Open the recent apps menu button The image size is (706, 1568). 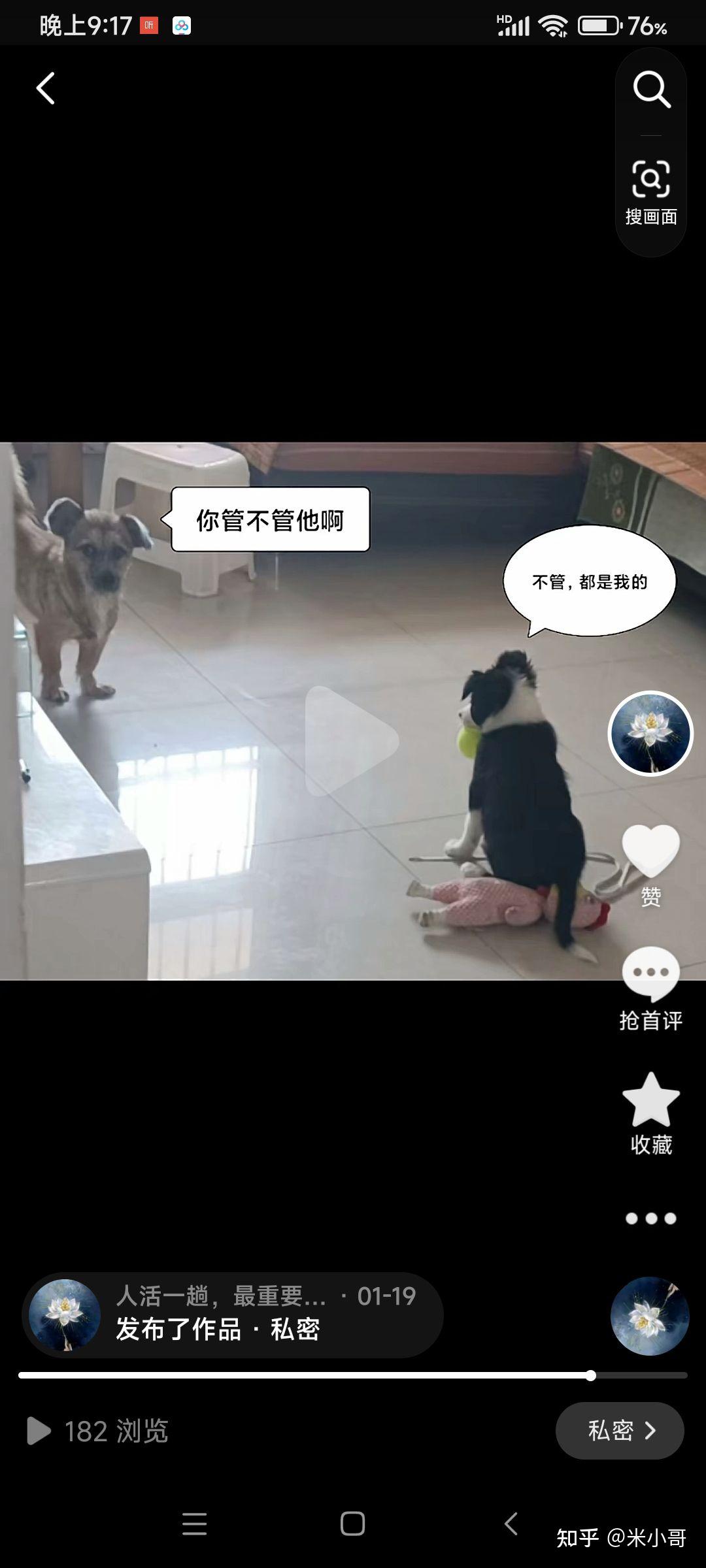point(194,1524)
